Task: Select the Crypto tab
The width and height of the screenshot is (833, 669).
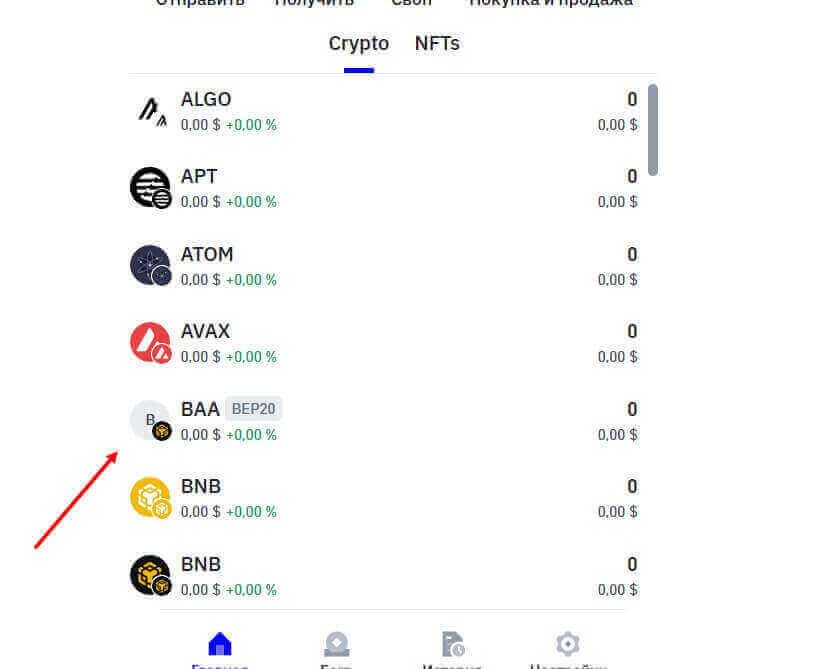Action: (x=358, y=44)
